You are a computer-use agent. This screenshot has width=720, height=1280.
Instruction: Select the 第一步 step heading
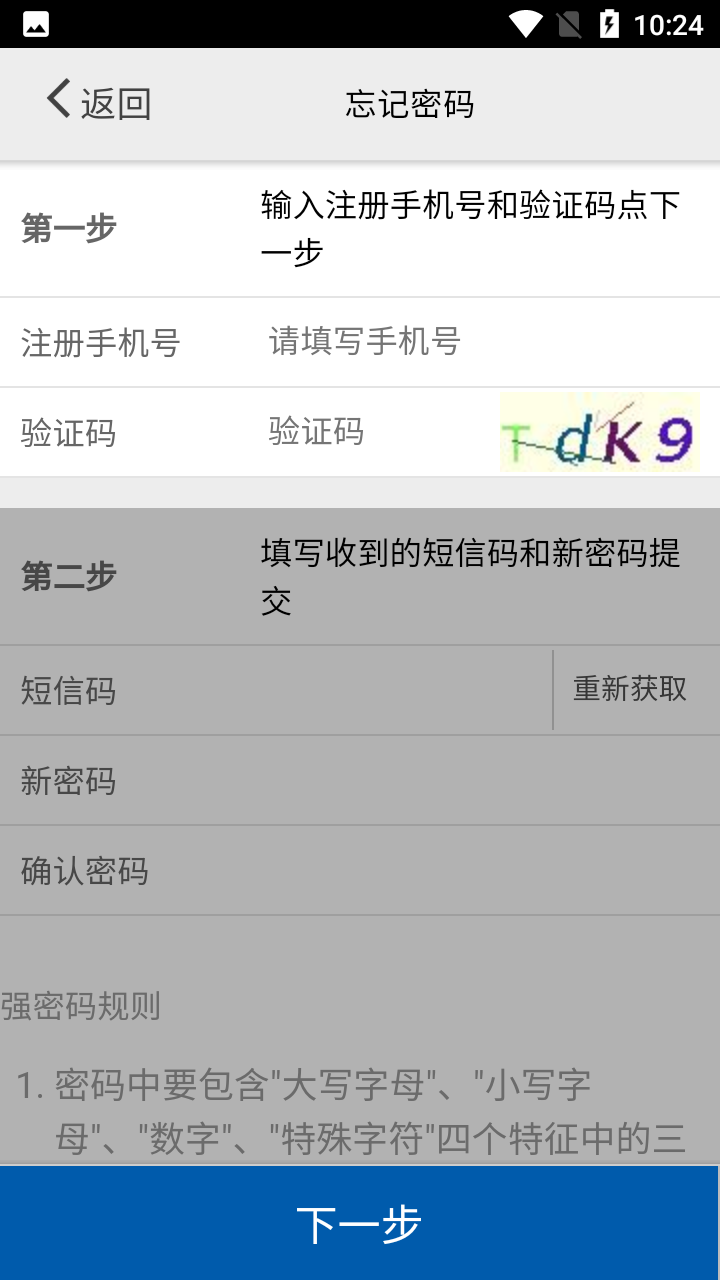[67, 228]
